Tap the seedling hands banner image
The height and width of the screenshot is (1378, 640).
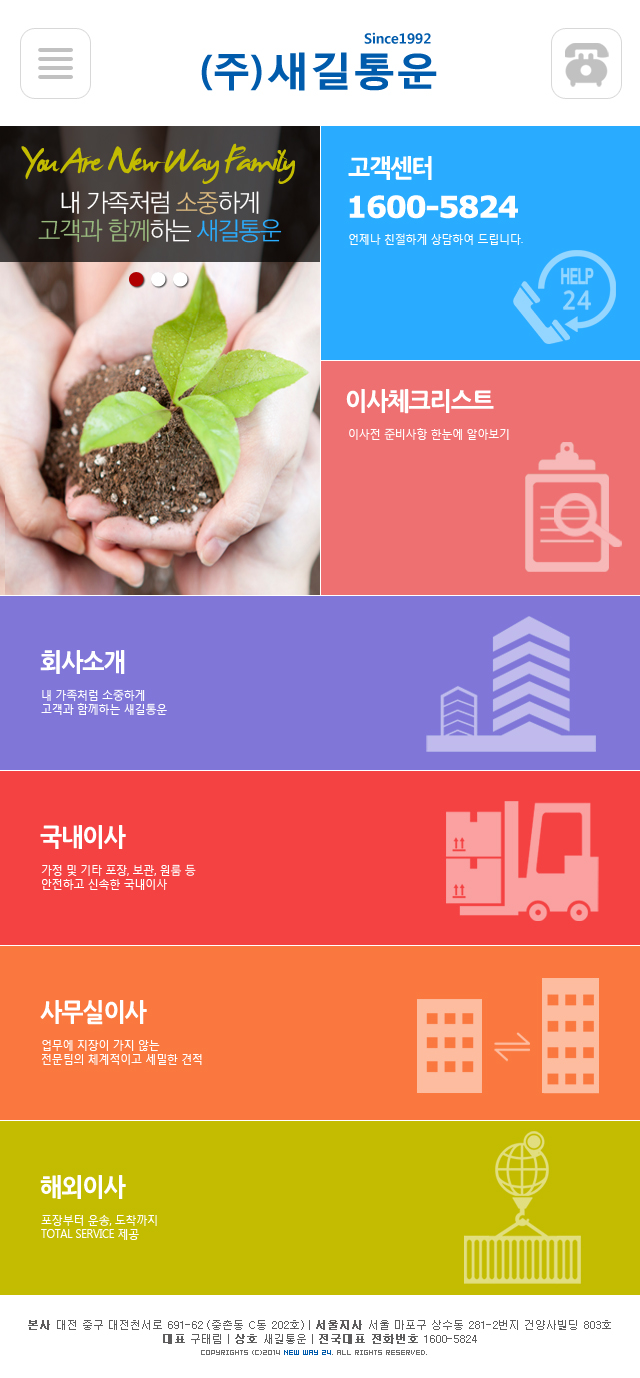point(160,430)
